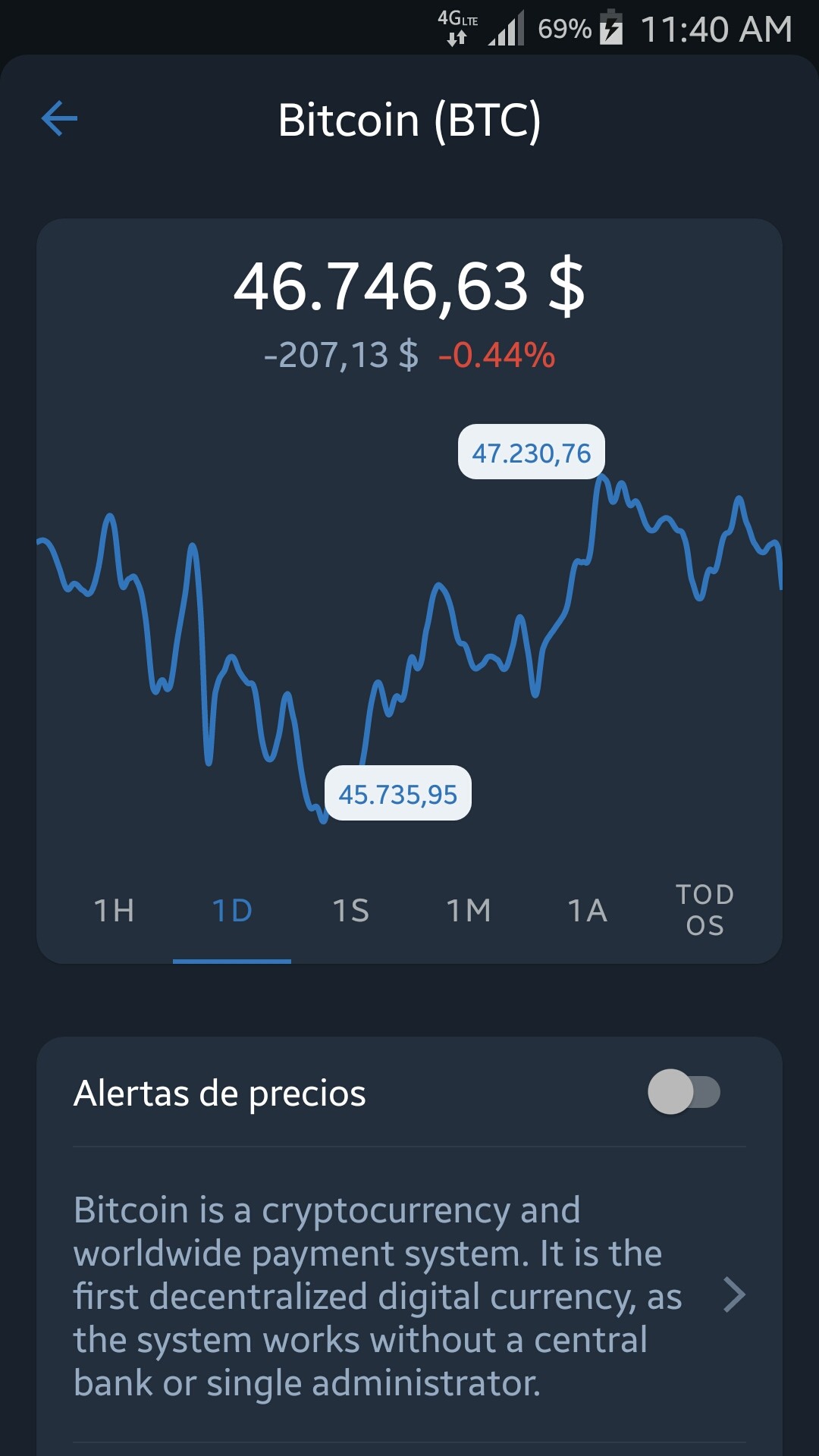Select the 1D chart range
The height and width of the screenshot is (1456, 819).
pos(232,910)
